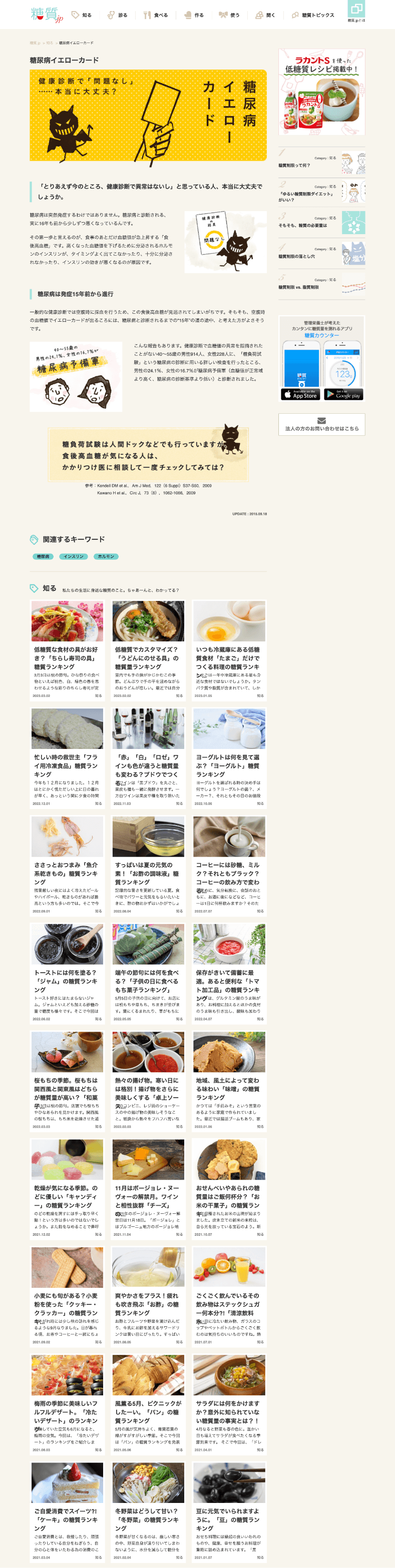Tap the 糖質.jp logo
The height and width of the screenshot is (1568, 395).
(x=46, y=15)
